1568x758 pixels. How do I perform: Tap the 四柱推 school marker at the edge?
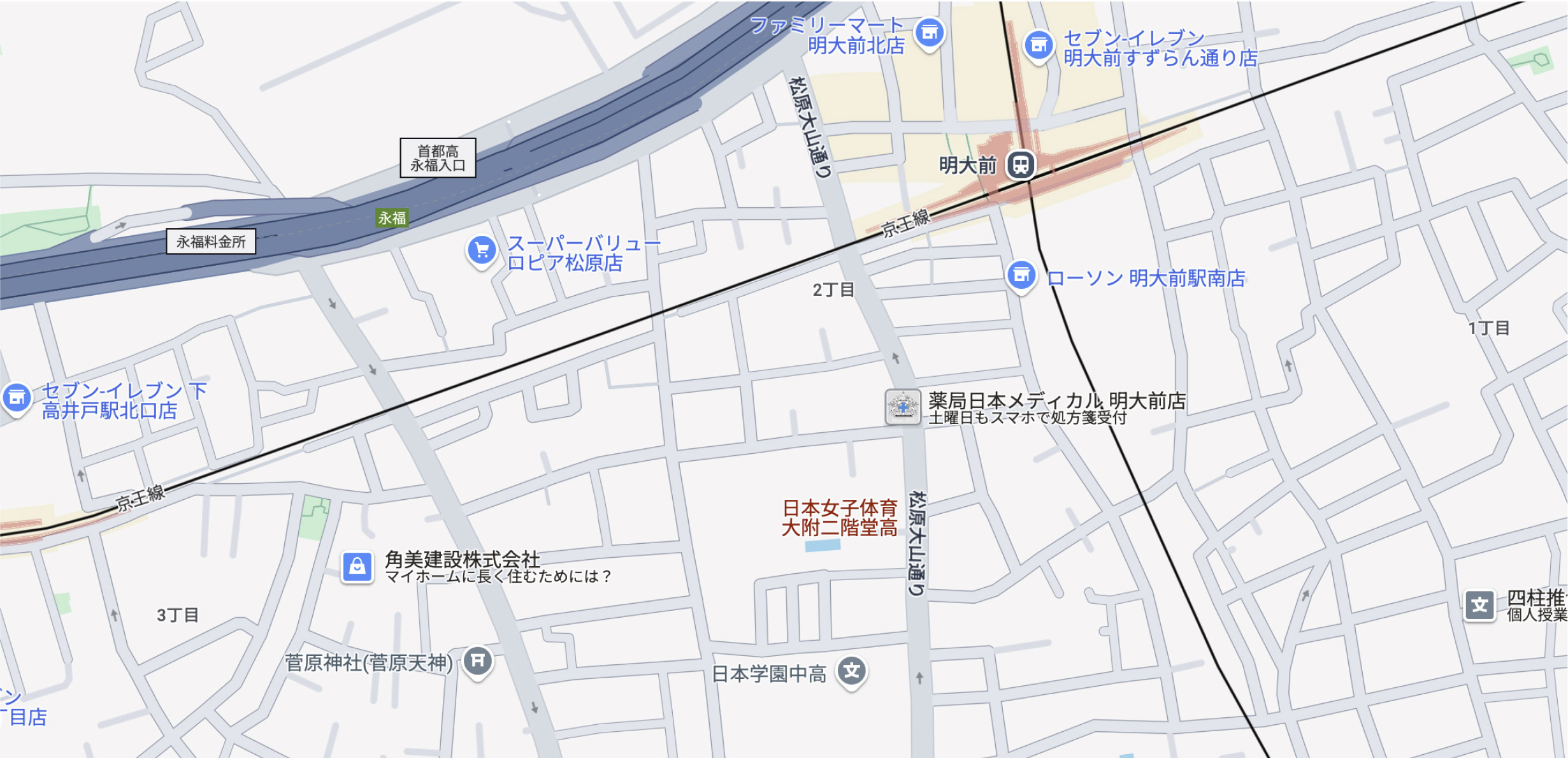pos(1479,605)
